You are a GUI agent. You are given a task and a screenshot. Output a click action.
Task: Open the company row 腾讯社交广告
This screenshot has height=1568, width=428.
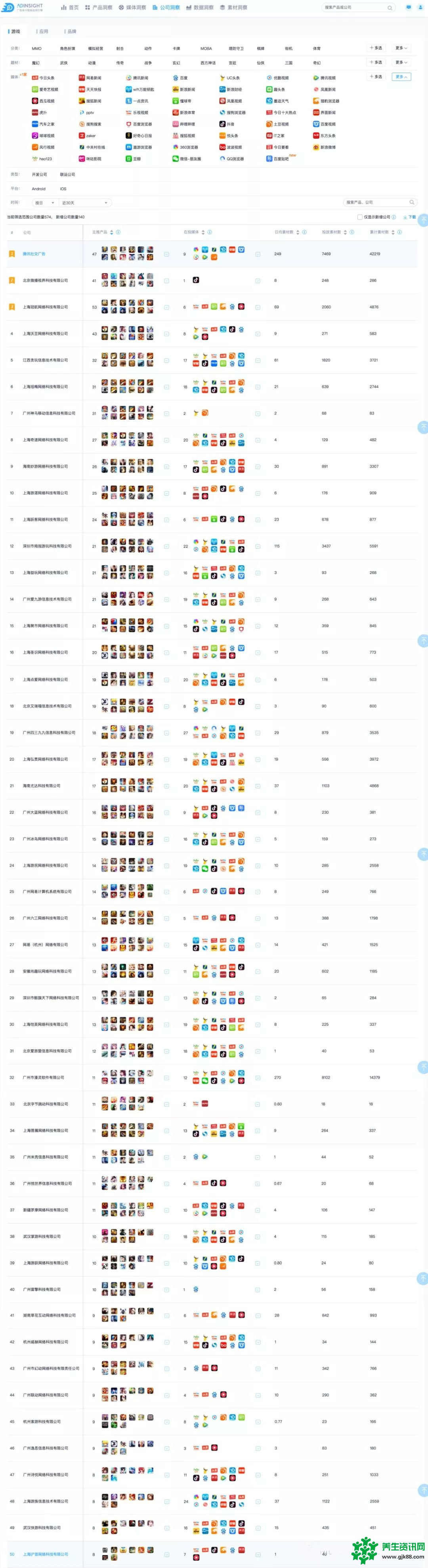click(x=34, y=254)
